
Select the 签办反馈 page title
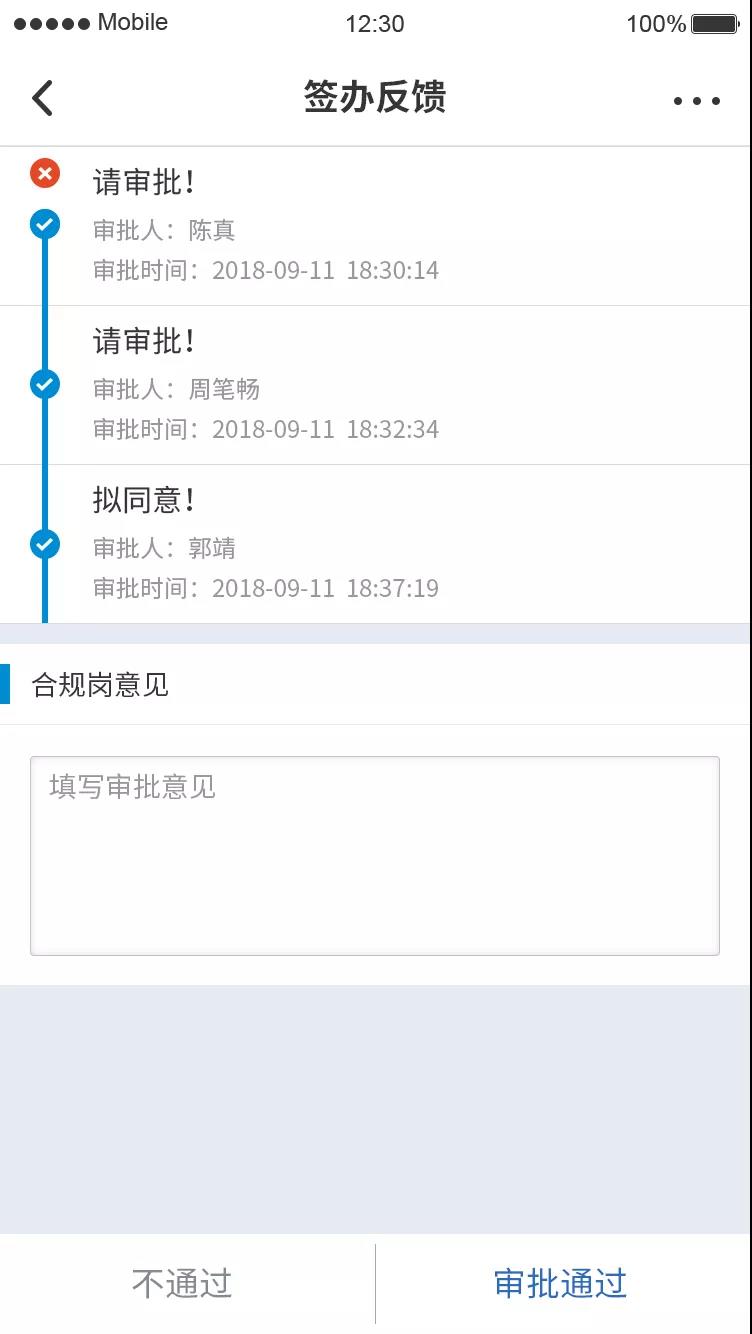coord(375,97)
